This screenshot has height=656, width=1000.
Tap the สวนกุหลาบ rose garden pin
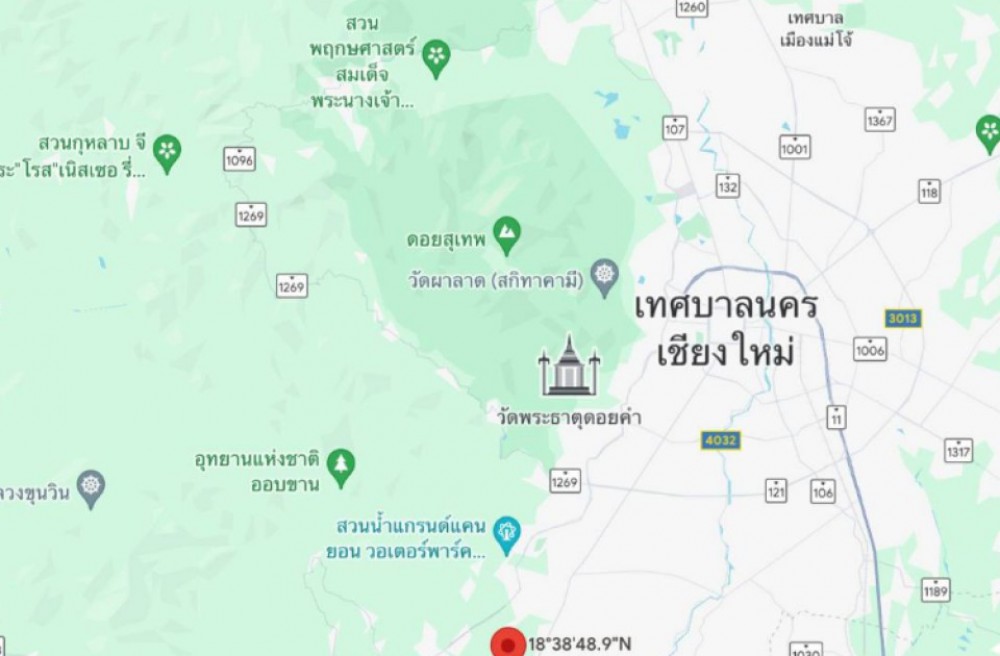[168, 153]
